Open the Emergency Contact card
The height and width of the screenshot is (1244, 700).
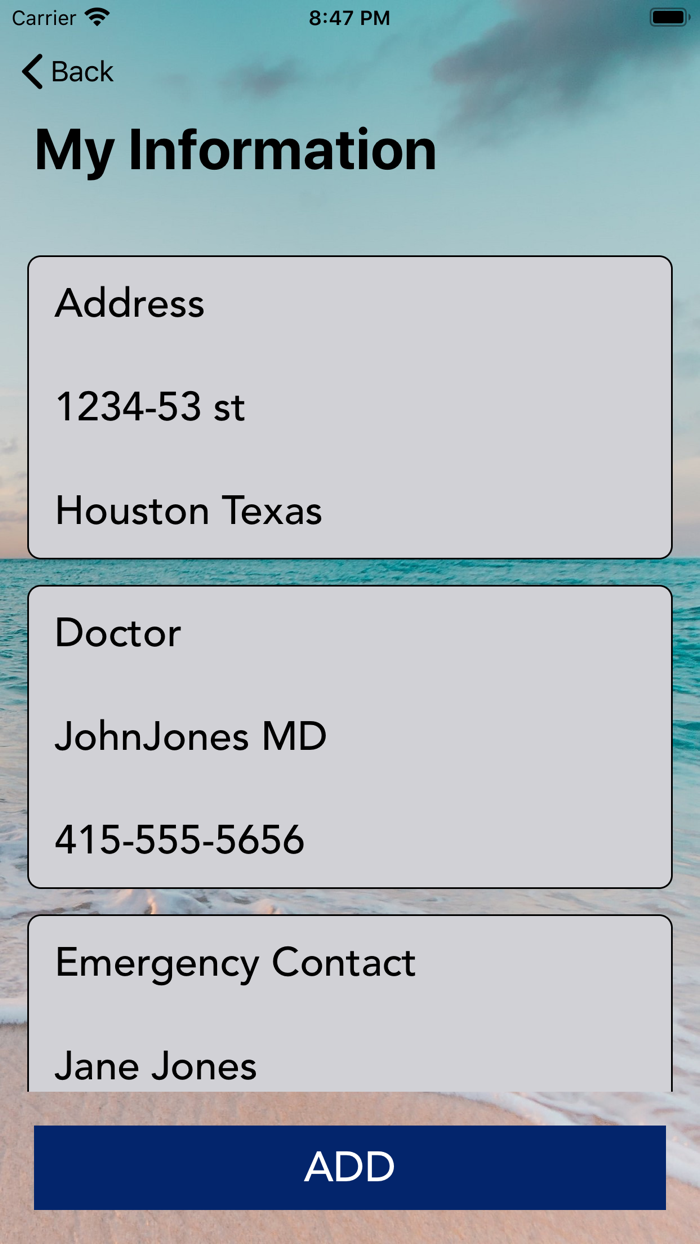coord(350,1003)
